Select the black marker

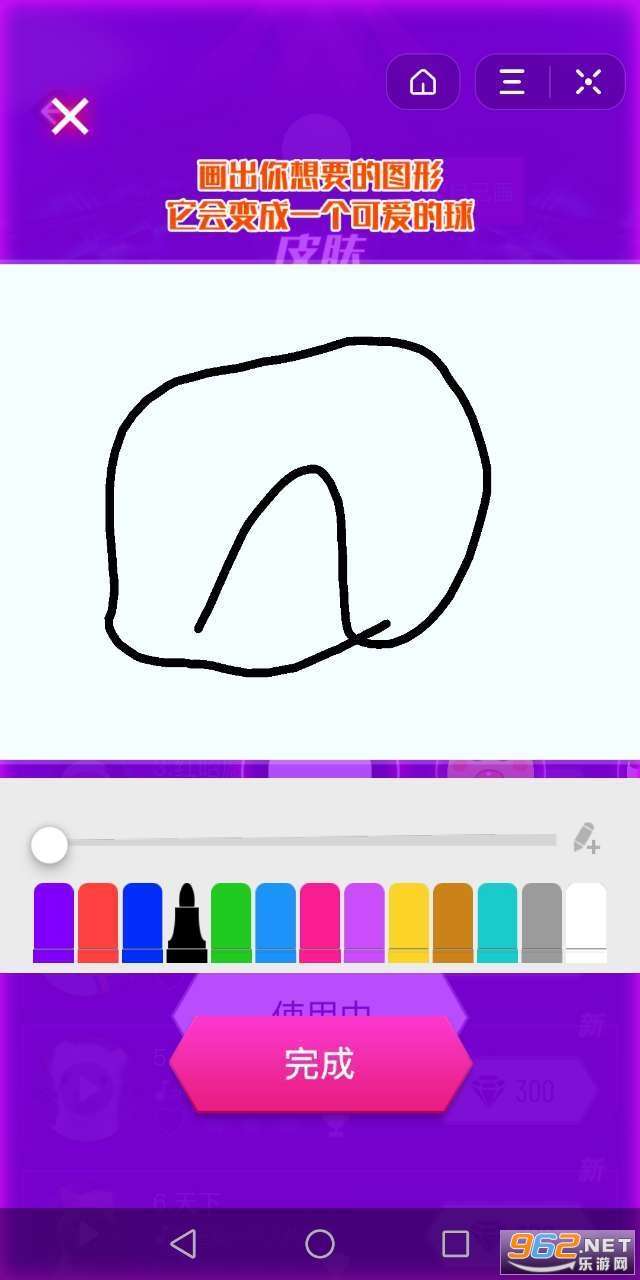click(x=187, y=923)
